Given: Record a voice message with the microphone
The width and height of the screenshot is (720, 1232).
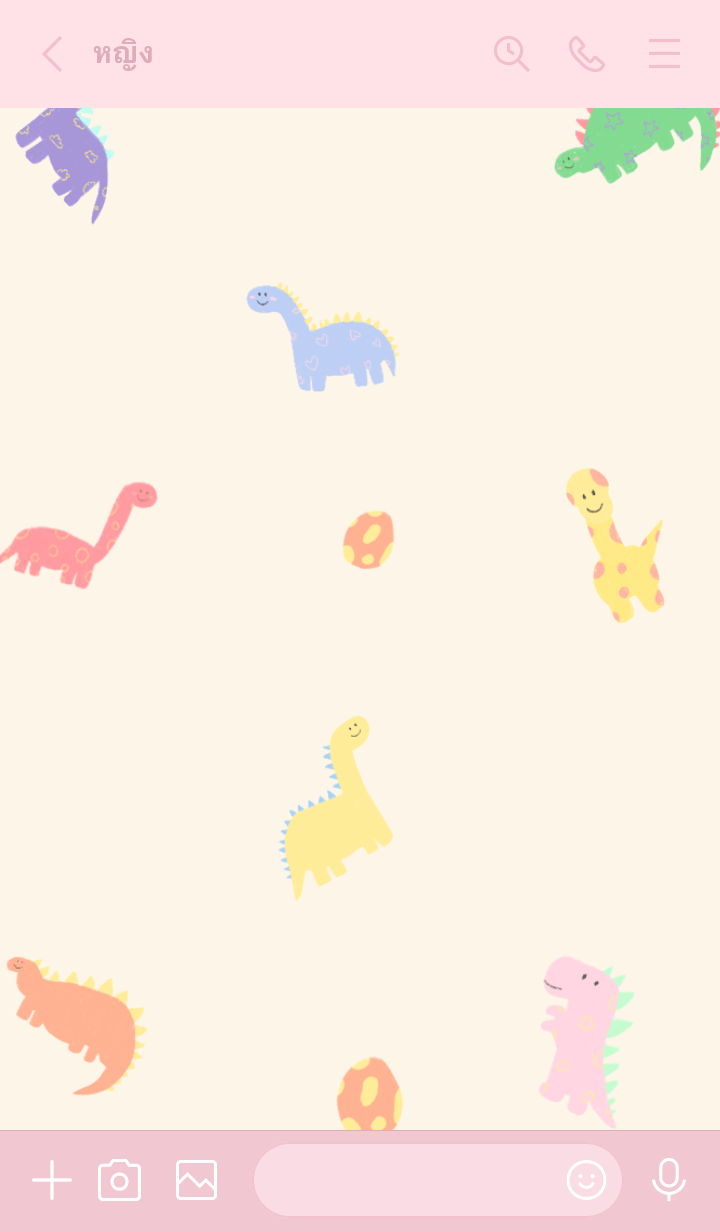Looking at the screenshot, I should pyautogui.click(x=668, y=1180).
